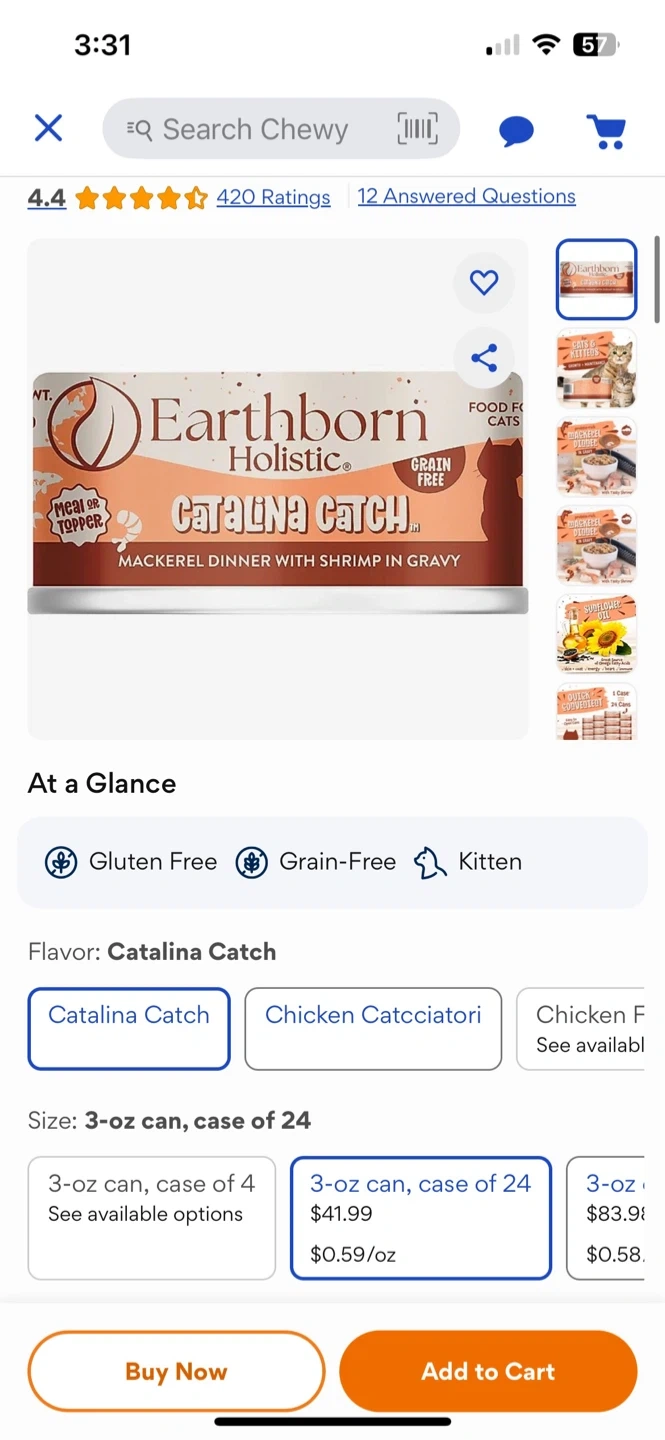Viewport: 665px width, 1440px height.
Task: Choose the 3-oz can, case of 24 size
Action: (421, 1218)
